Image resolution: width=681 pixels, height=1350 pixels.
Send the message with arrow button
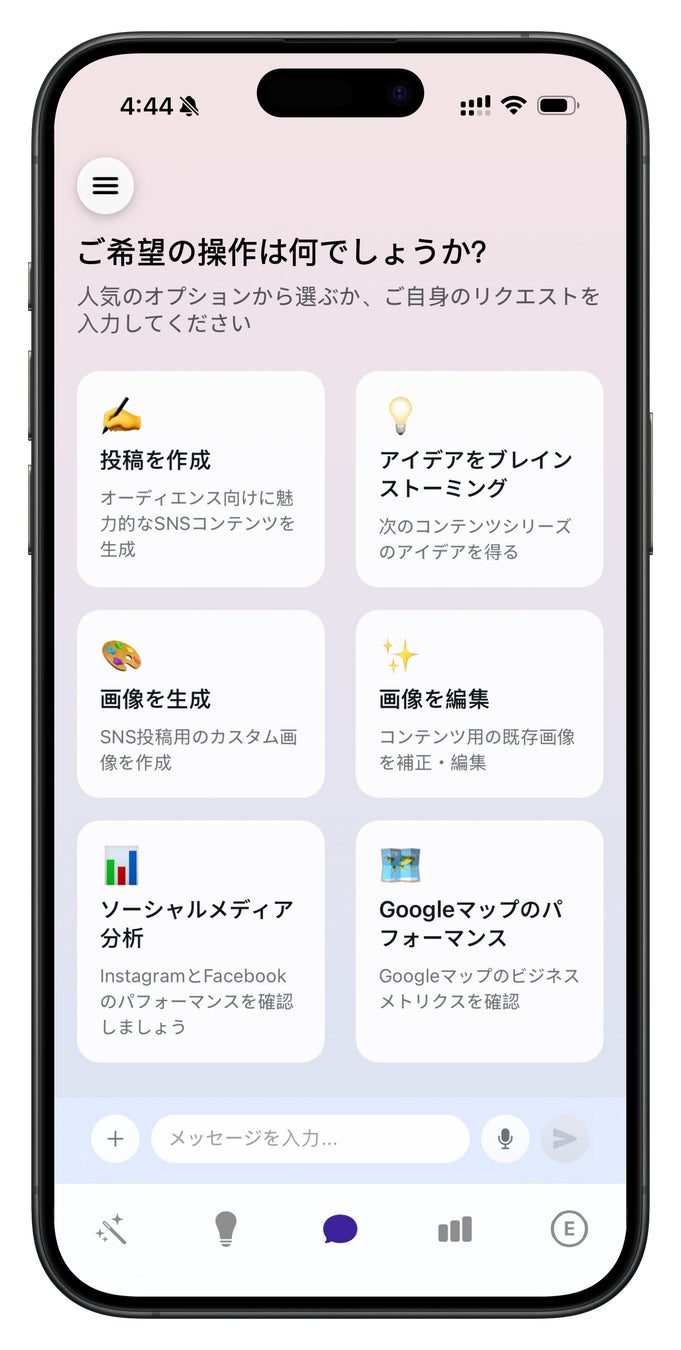(x=565, y=1139)
